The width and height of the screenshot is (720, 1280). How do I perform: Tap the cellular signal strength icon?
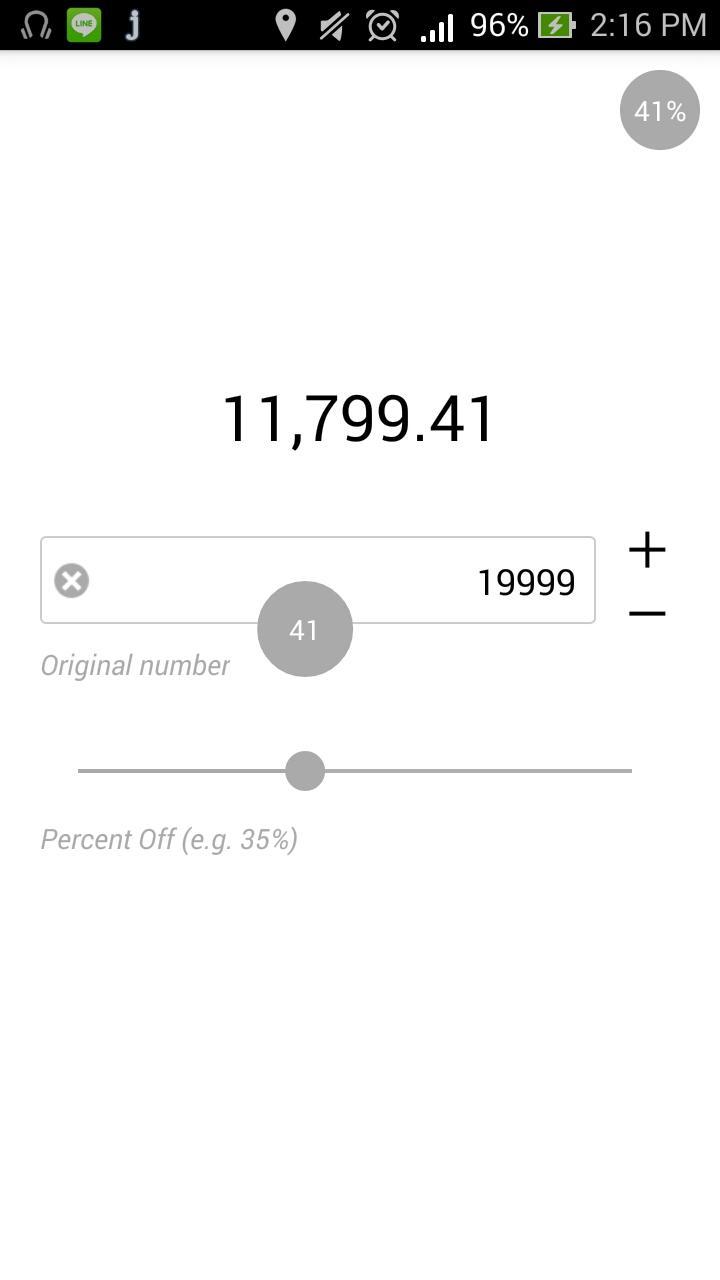tap(437, 24)
